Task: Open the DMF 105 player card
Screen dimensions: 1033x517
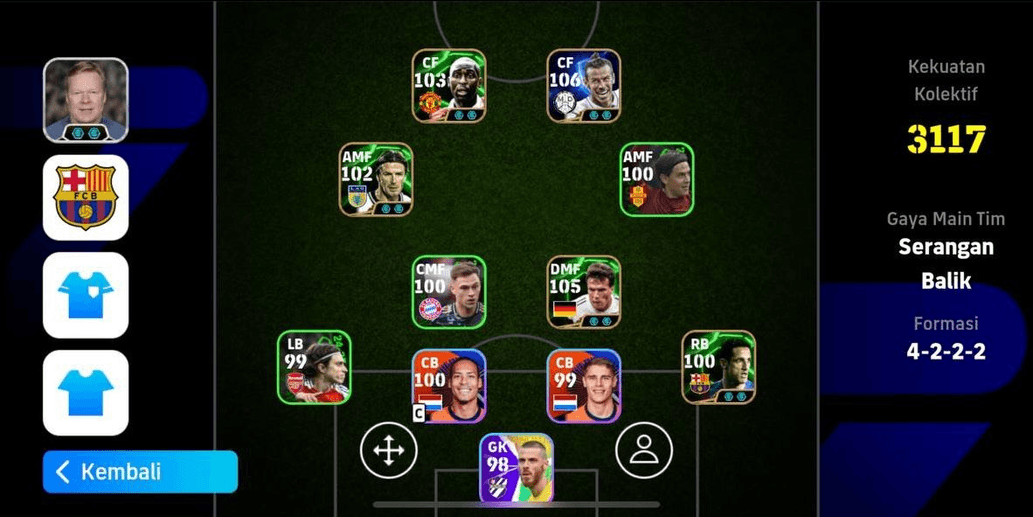Action: pos(584,292)
